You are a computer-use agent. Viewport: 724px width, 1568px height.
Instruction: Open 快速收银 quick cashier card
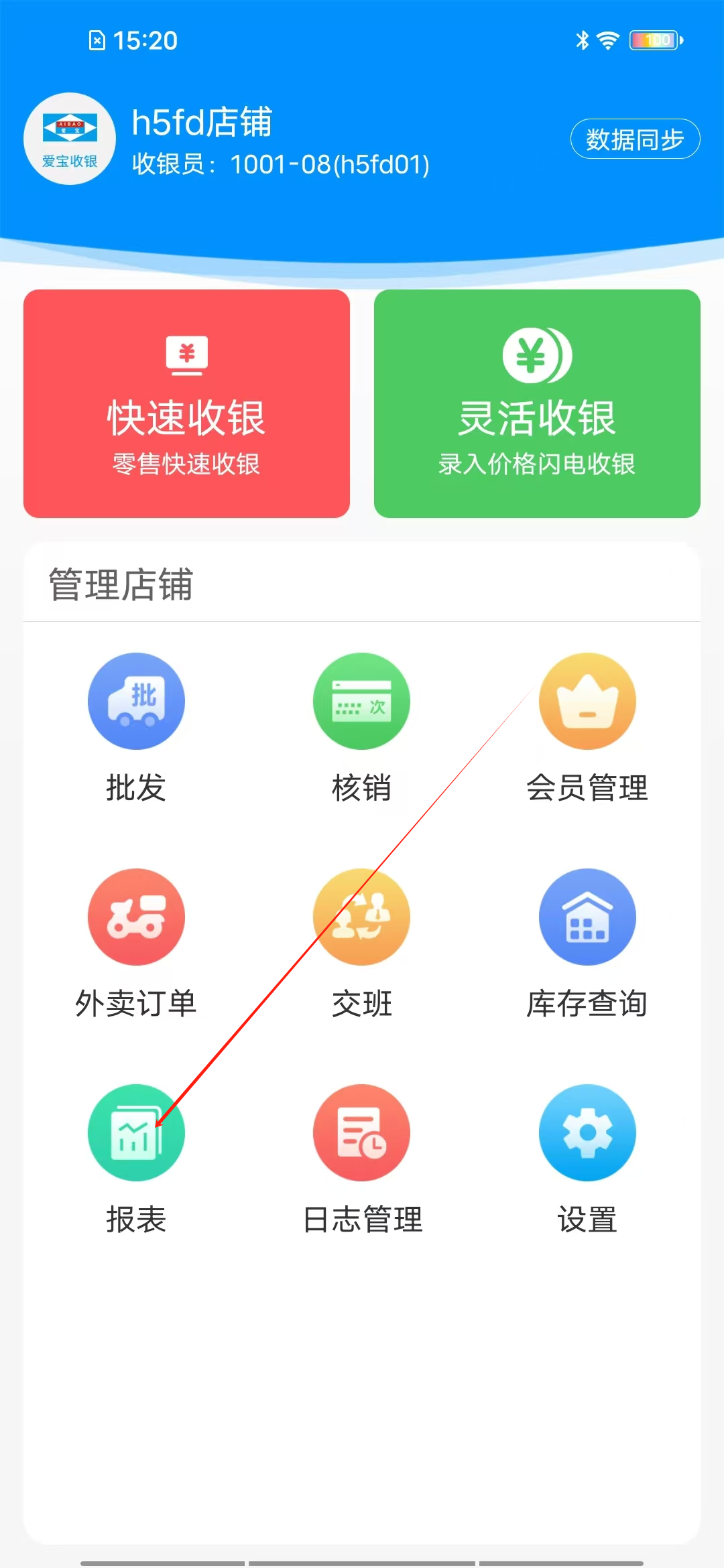[186, 403]
